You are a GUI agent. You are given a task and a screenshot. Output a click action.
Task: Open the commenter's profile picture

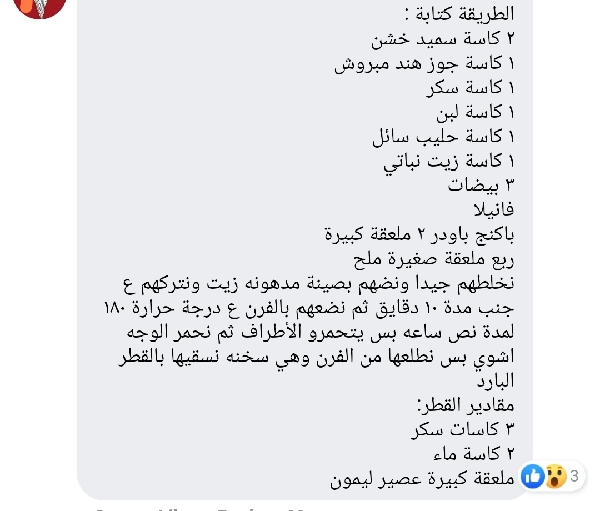(x=40, y=5)
